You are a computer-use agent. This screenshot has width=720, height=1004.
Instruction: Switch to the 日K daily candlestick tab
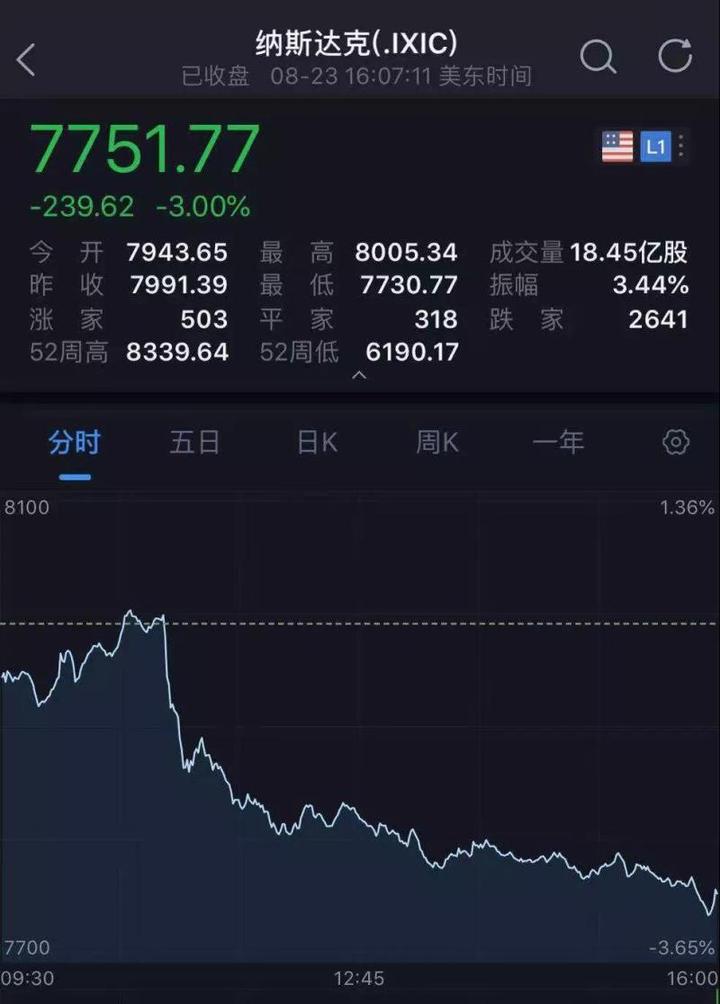pyautogui.click(x=317, y=443)
